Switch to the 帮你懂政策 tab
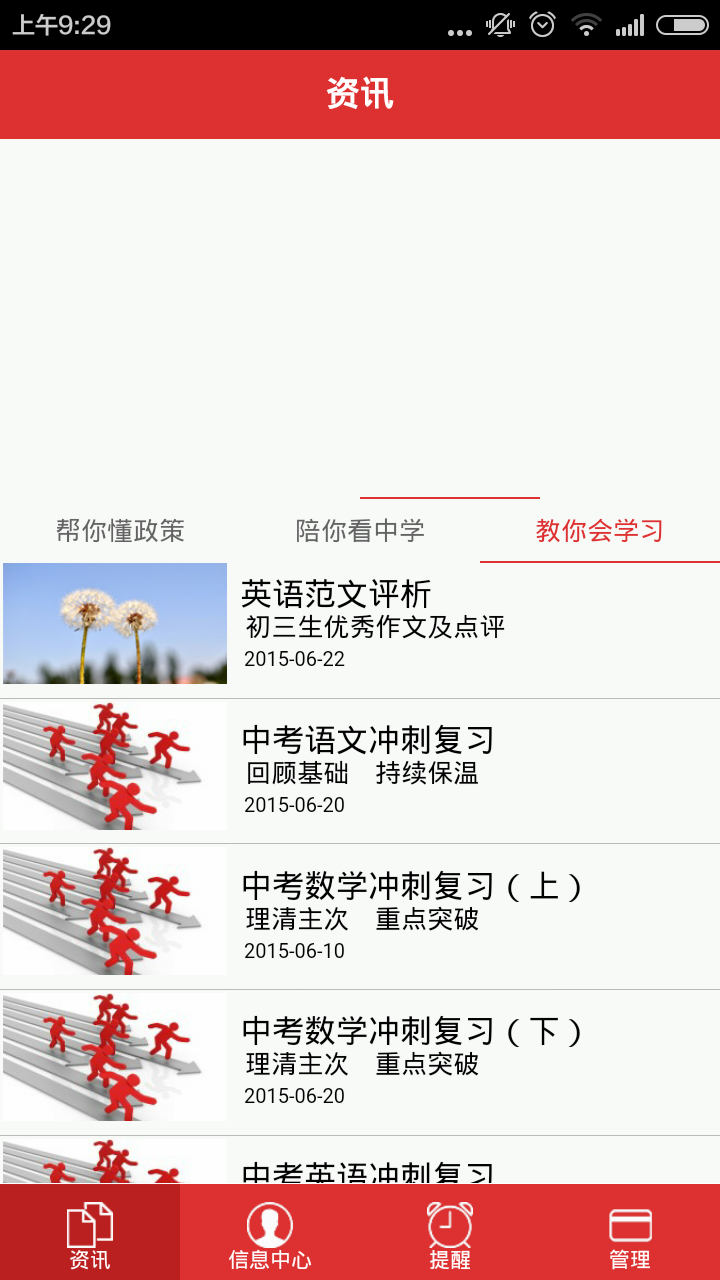The height and width of the screenshot is (1280, 720). 120,531
